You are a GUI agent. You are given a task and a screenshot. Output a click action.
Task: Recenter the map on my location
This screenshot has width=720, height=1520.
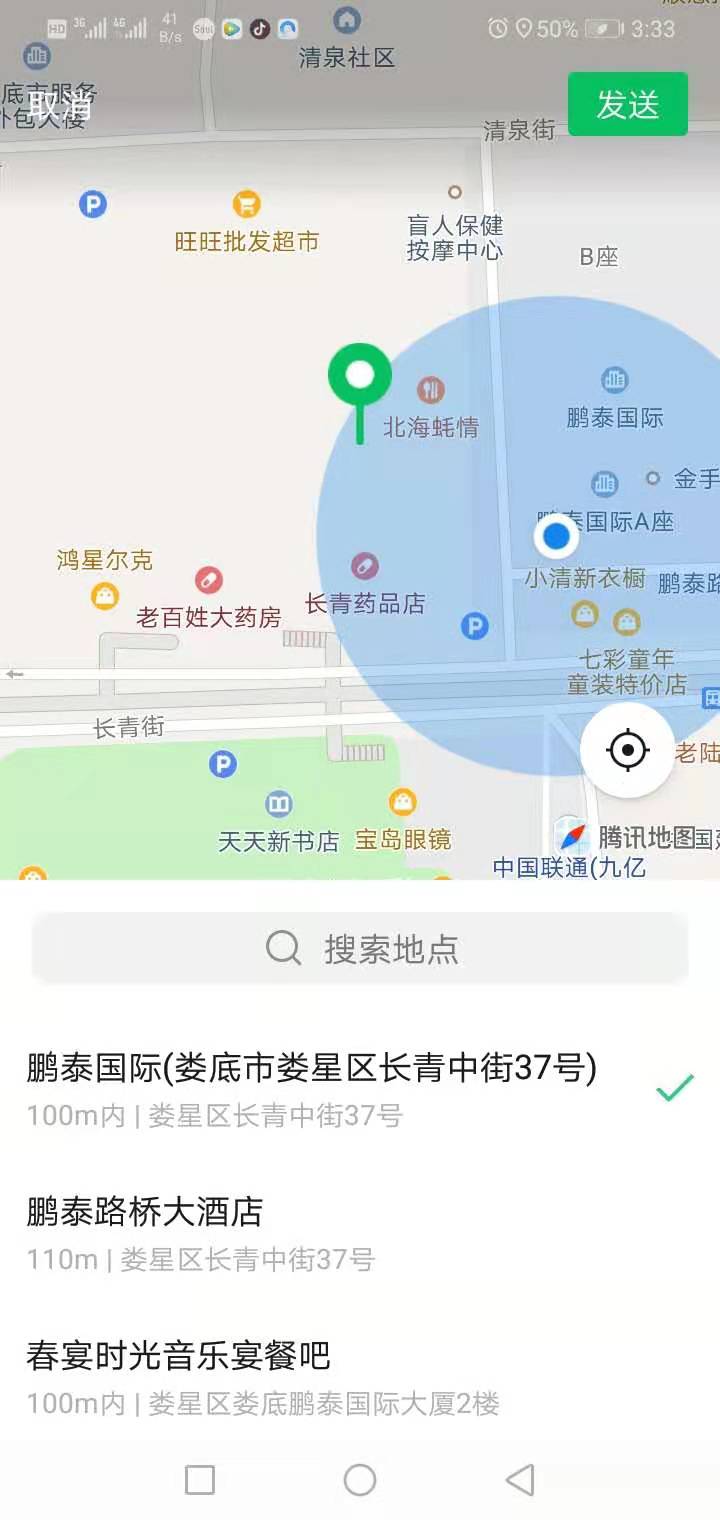tap(628, 750)
